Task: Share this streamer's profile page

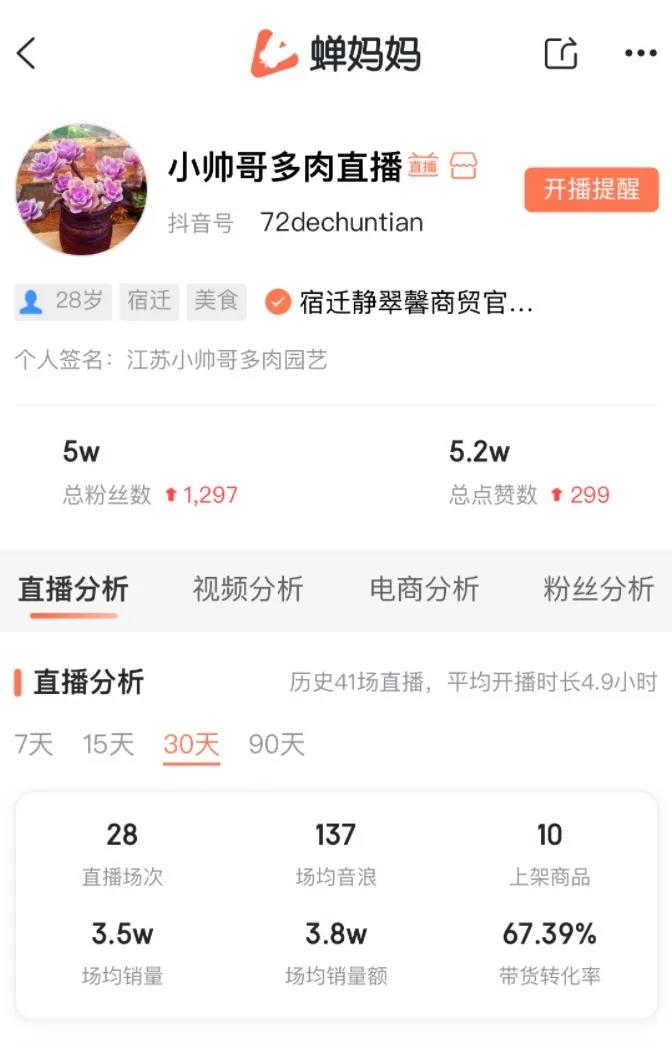Action: (x=561, y=53)
